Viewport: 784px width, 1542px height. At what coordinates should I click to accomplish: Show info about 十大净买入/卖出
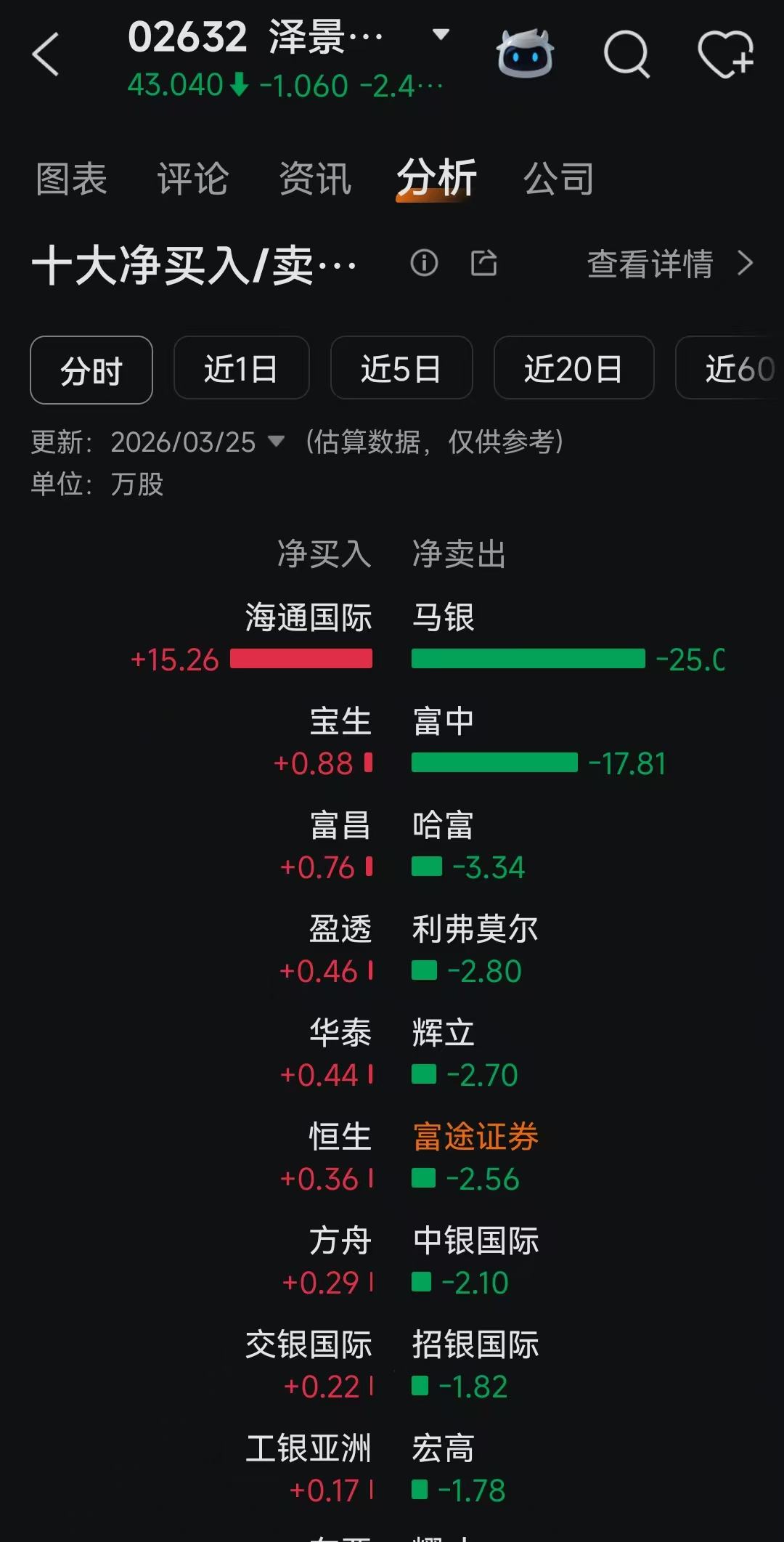coord(425,263)
